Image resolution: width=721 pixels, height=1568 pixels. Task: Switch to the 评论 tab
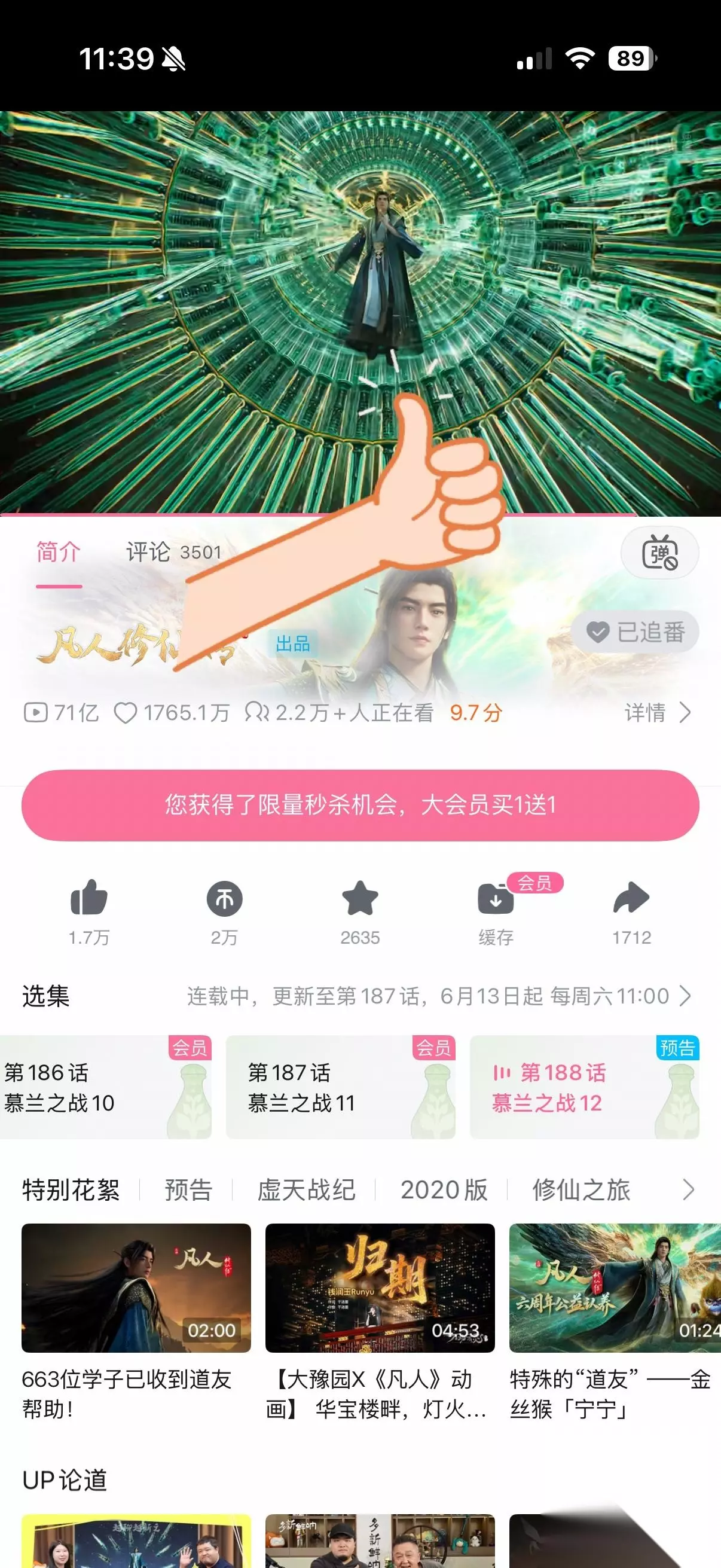pyautogui.click(x=173, y=552)
